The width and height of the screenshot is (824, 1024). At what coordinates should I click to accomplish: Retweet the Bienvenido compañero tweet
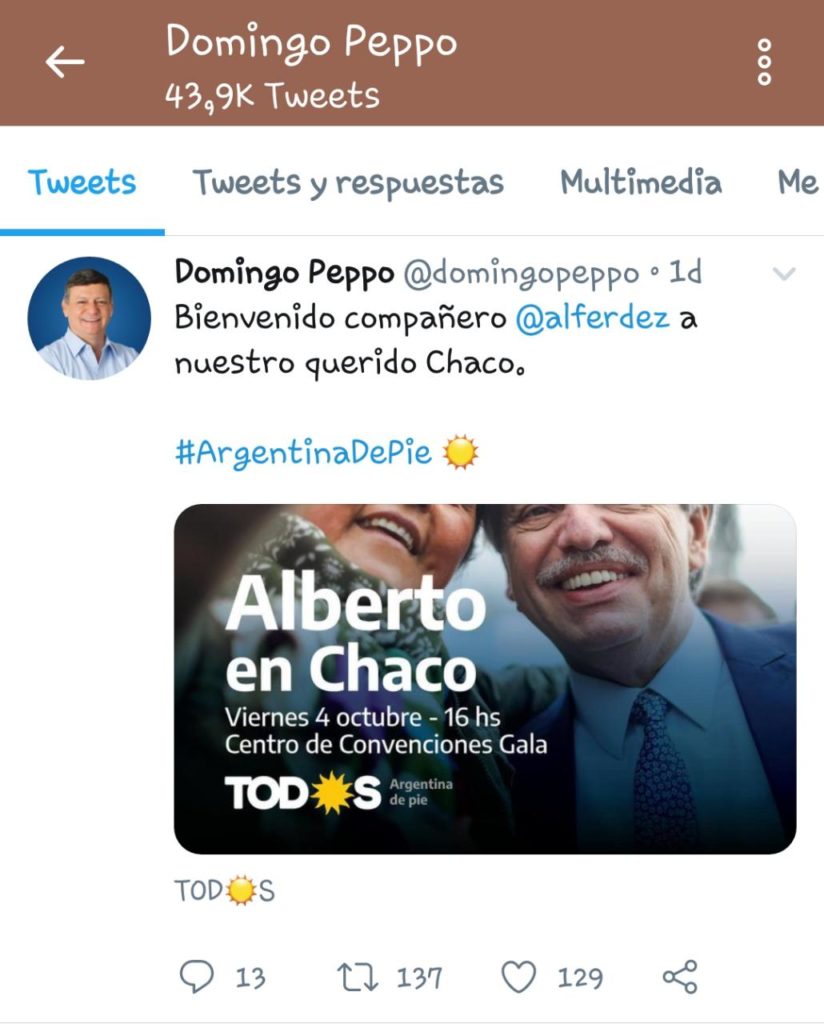(x=355, y=977)
